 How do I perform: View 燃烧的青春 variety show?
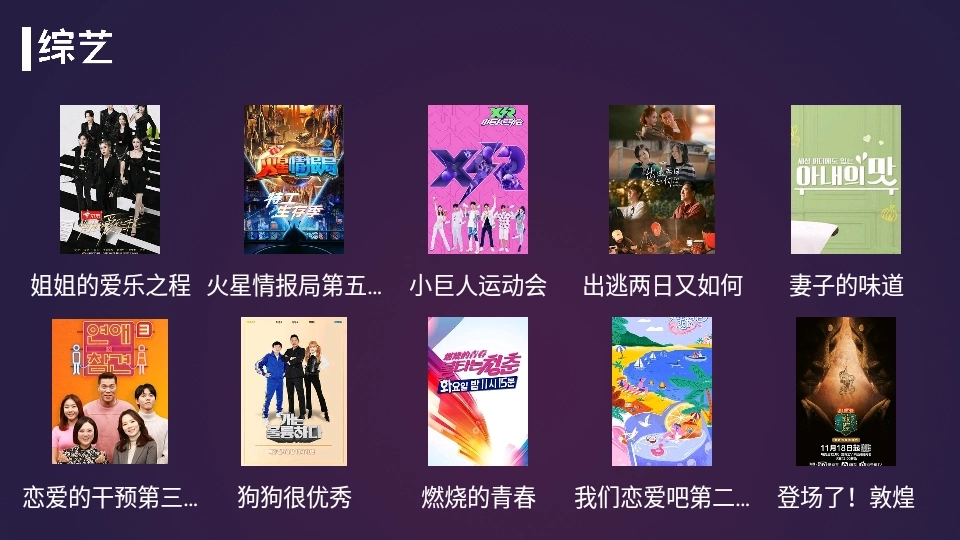click(x=478, y=392)
